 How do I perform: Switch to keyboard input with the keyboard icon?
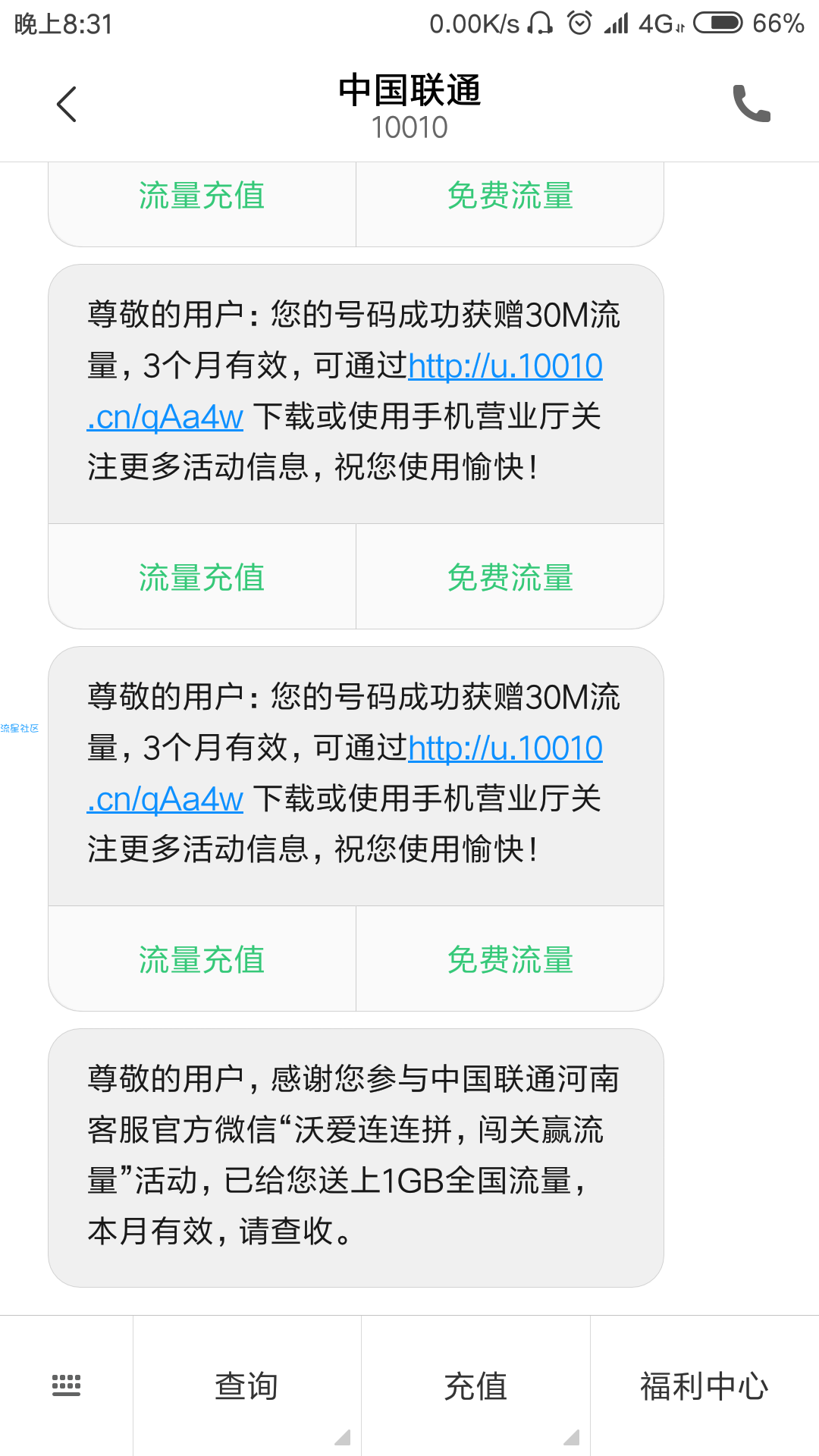[66, 1385]
